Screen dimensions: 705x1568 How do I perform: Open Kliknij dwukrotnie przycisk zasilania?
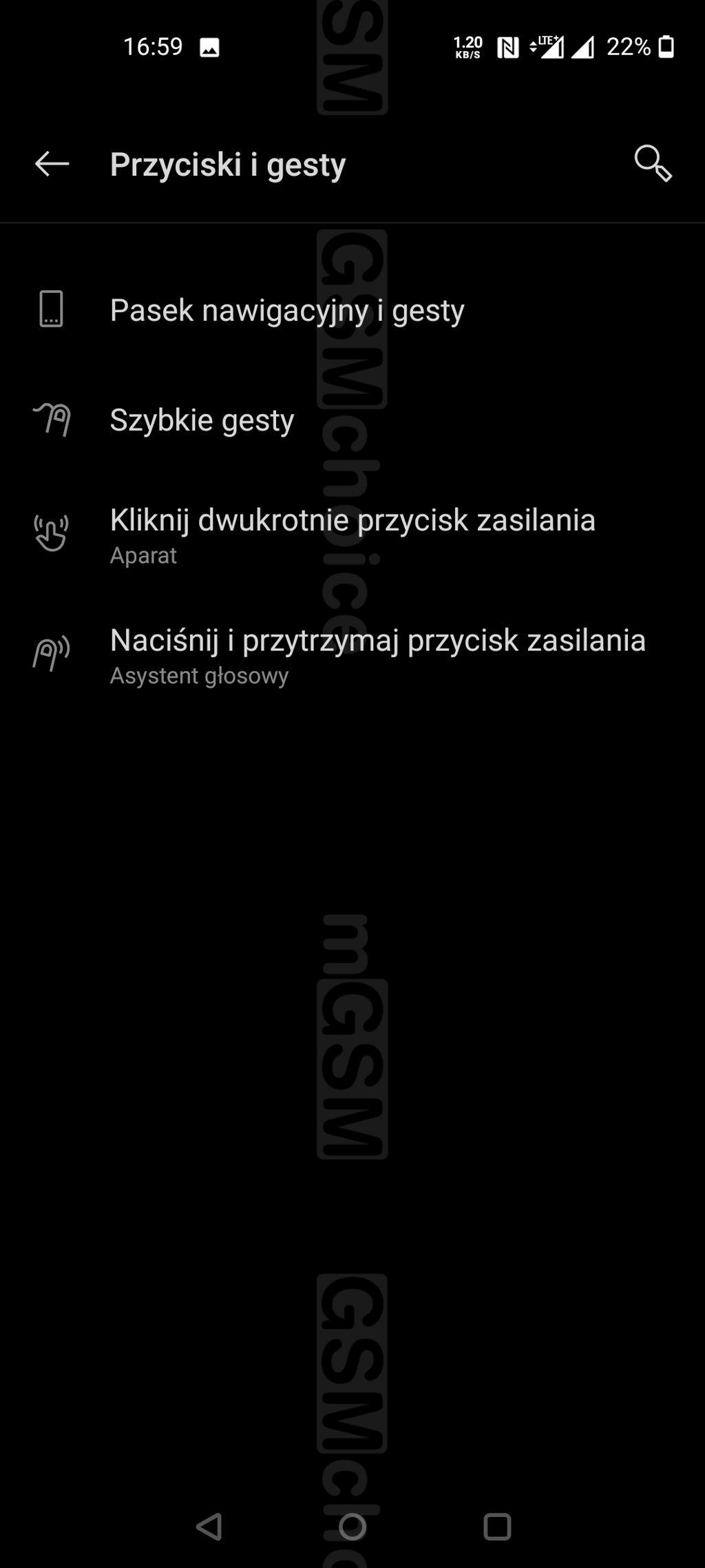click(x=352, y=534)
